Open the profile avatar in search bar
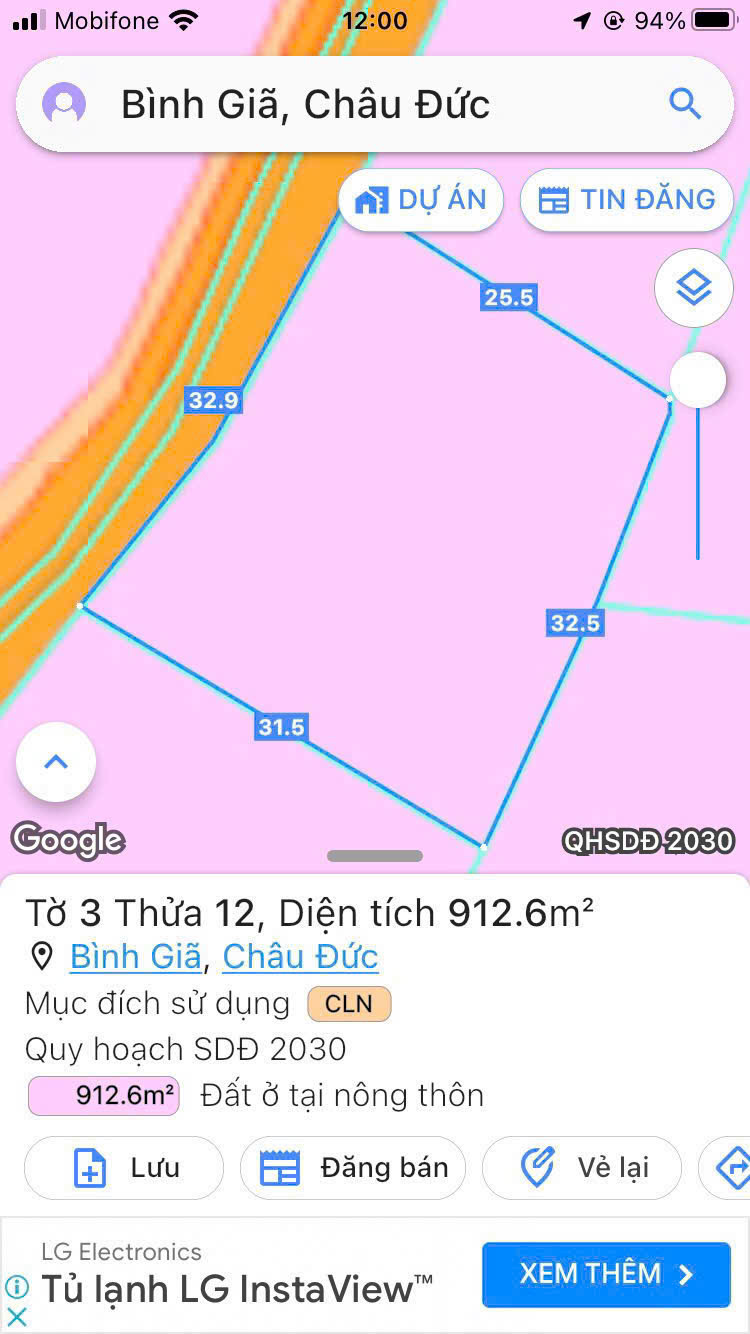The image size is (750, 1334). pos(64,104)
